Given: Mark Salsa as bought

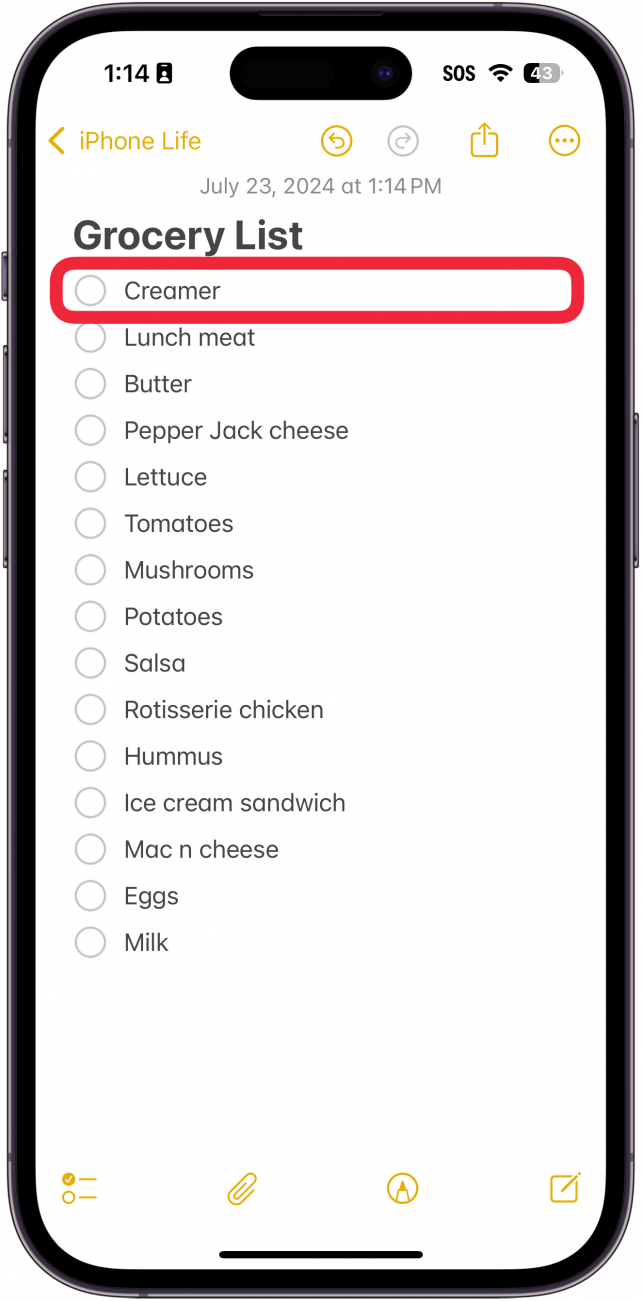Looking at the screenshot, I should 90,663.
